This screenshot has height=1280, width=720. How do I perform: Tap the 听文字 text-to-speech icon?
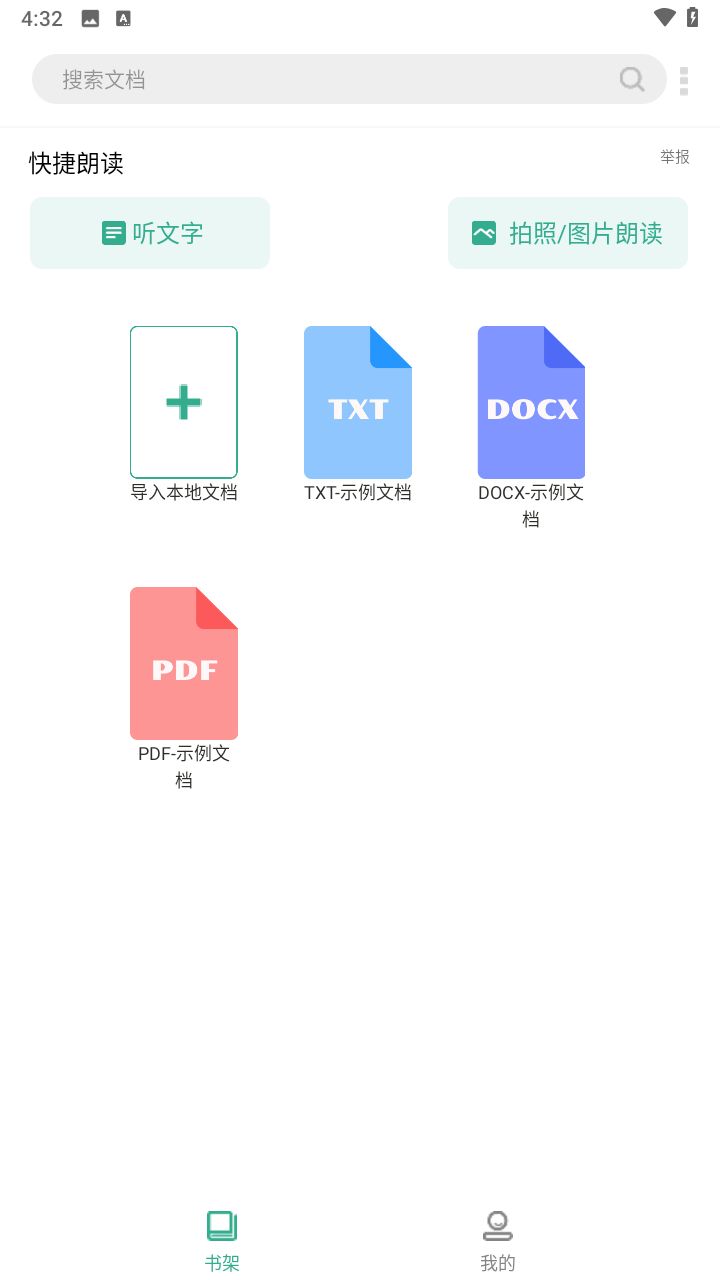(x=114, y=232)
